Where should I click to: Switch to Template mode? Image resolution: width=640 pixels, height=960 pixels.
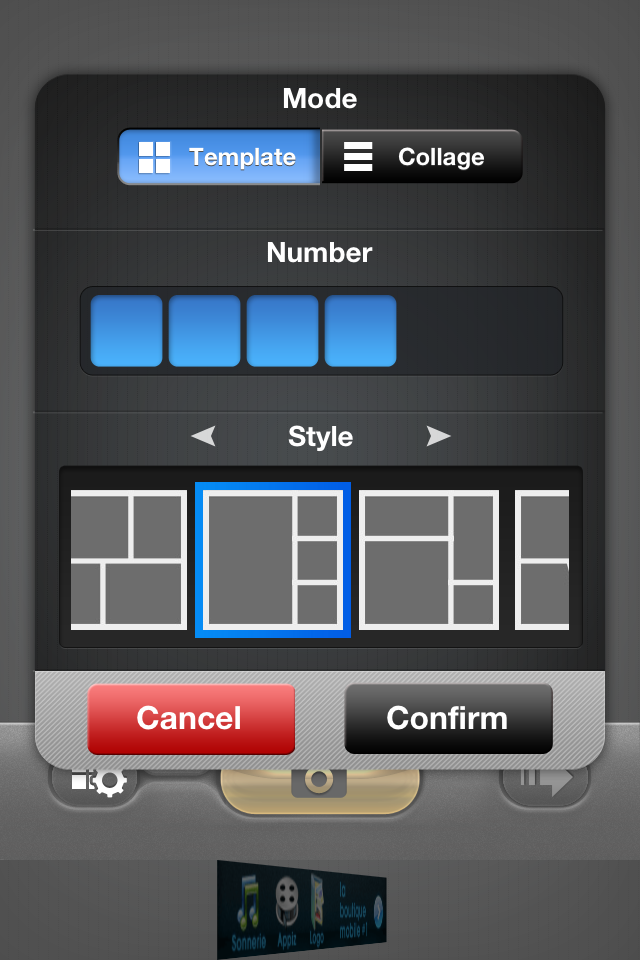click(220, 157)
